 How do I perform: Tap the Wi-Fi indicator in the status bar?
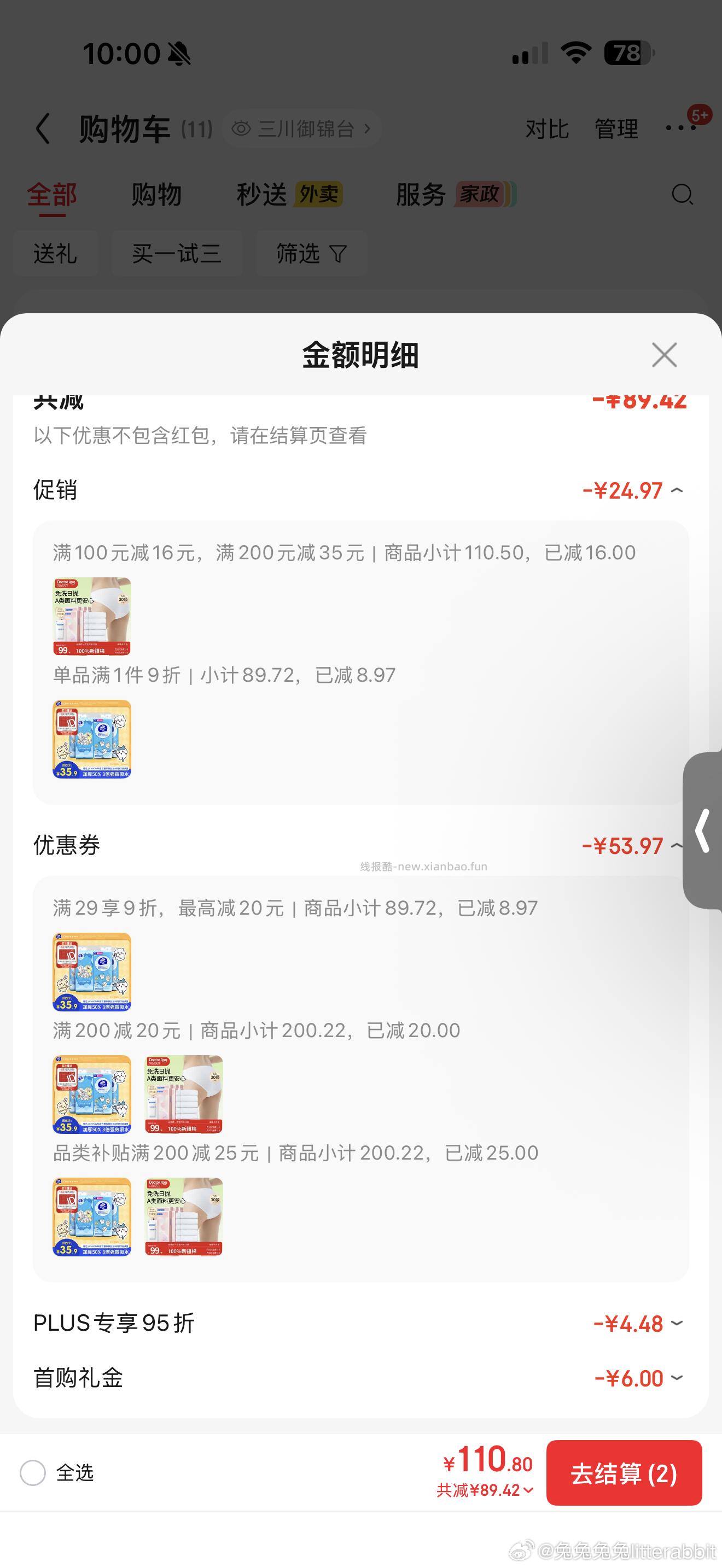click(x=575, y=54)
